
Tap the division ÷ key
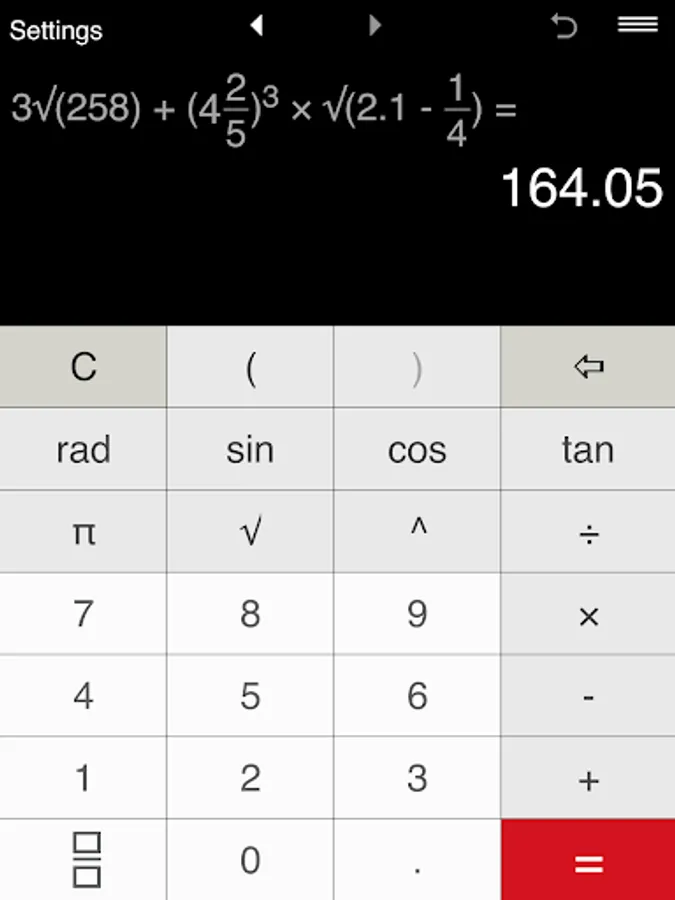(588, 532)
